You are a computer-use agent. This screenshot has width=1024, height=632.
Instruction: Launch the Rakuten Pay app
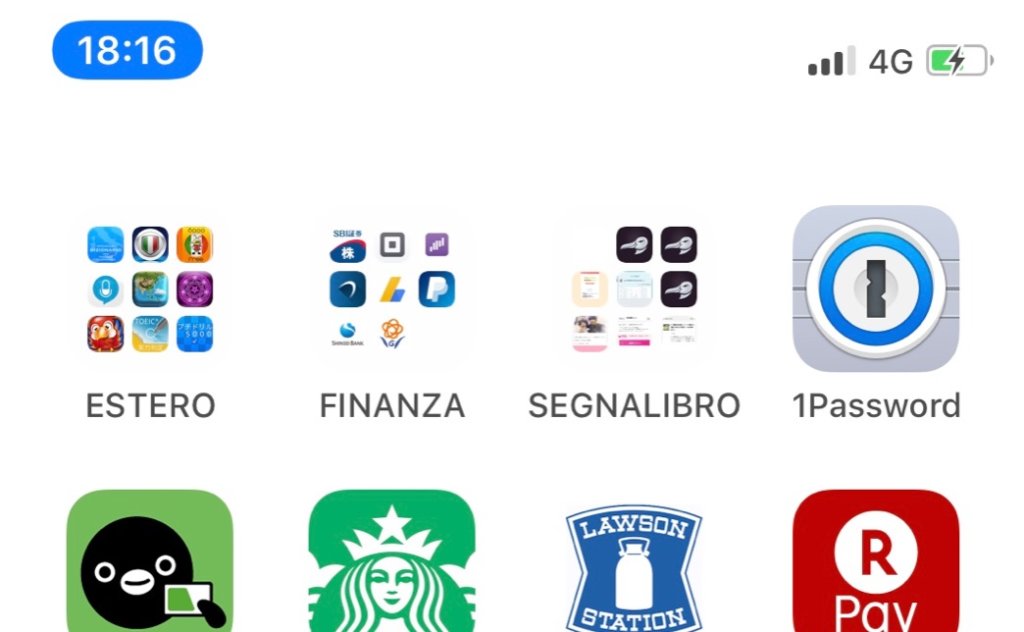[x=876, y=565]
